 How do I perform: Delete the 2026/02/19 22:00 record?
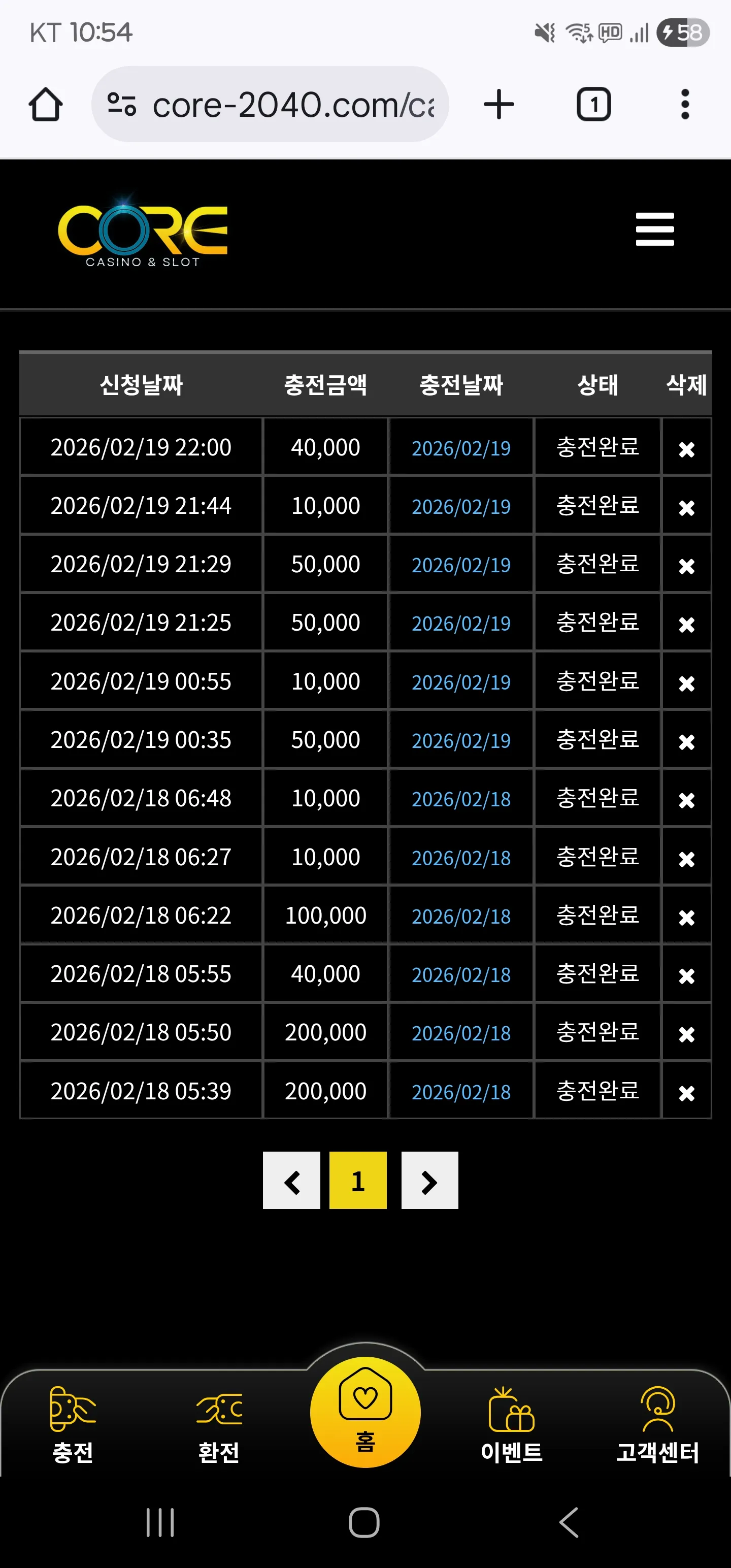[x=686, y=449]
